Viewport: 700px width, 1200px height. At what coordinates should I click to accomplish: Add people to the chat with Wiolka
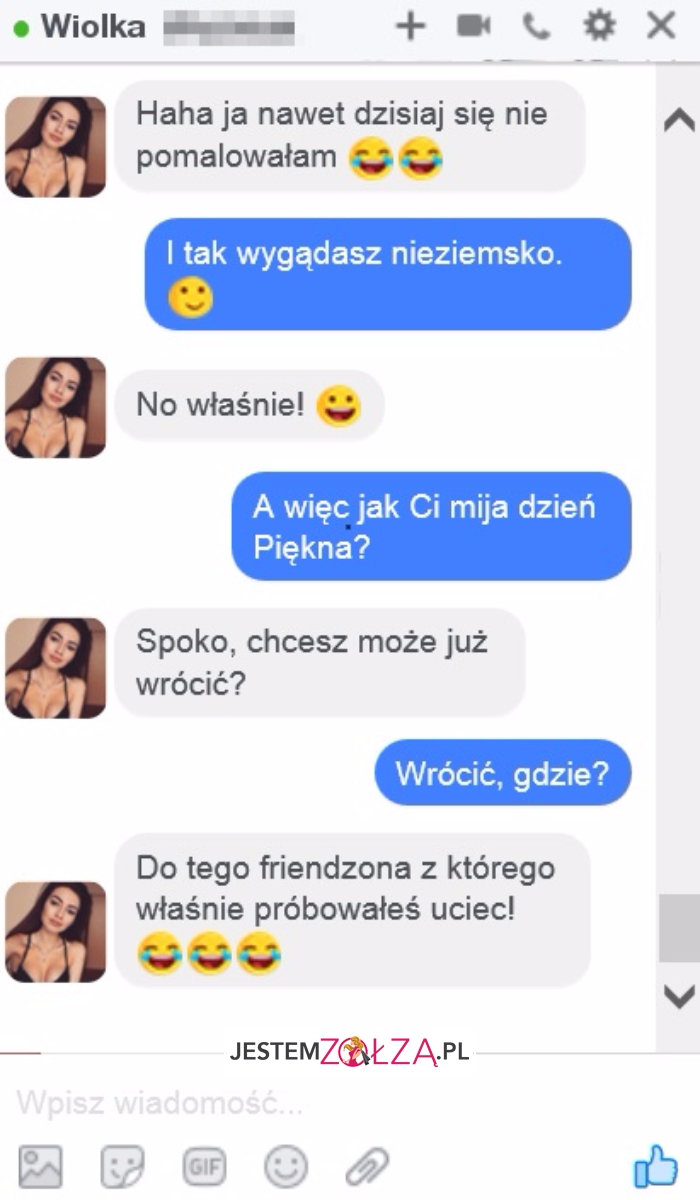tap(410, 26)
